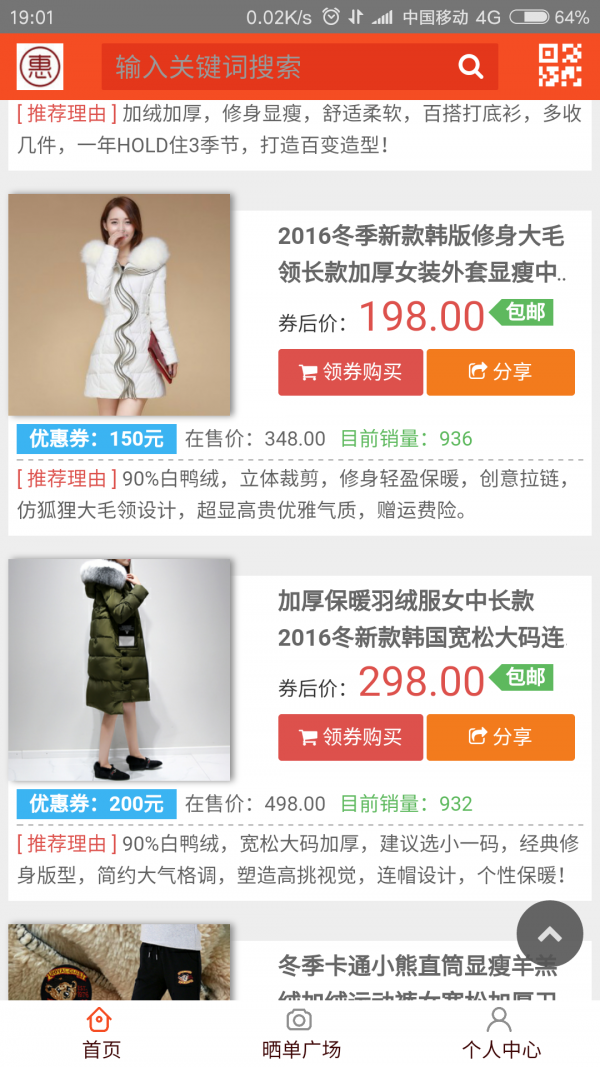Open the QR code scanner
The height and width of the screenshot is (1067, 600).
click(x=560, y=66)
